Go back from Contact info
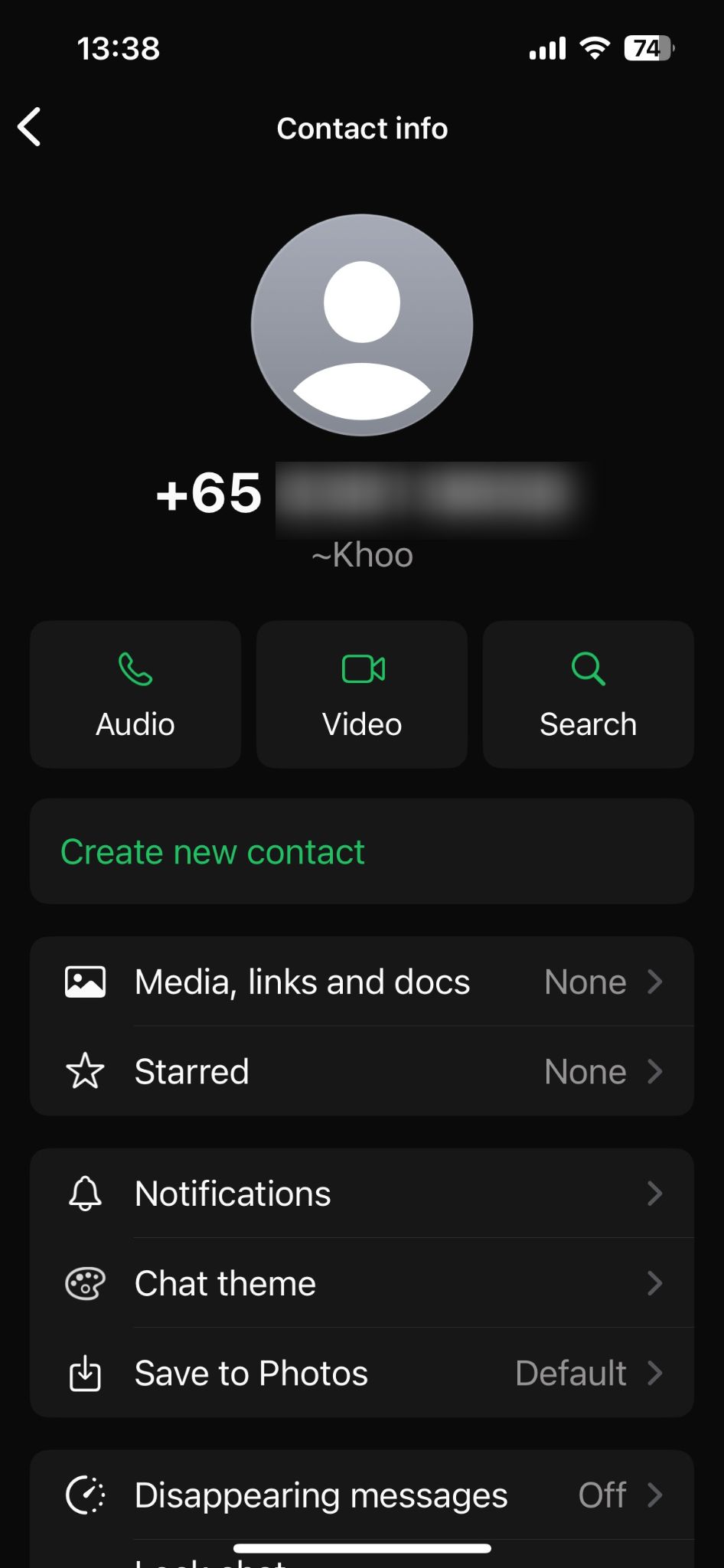This screenshot has height=1568, width=724. tap(30, 127)
